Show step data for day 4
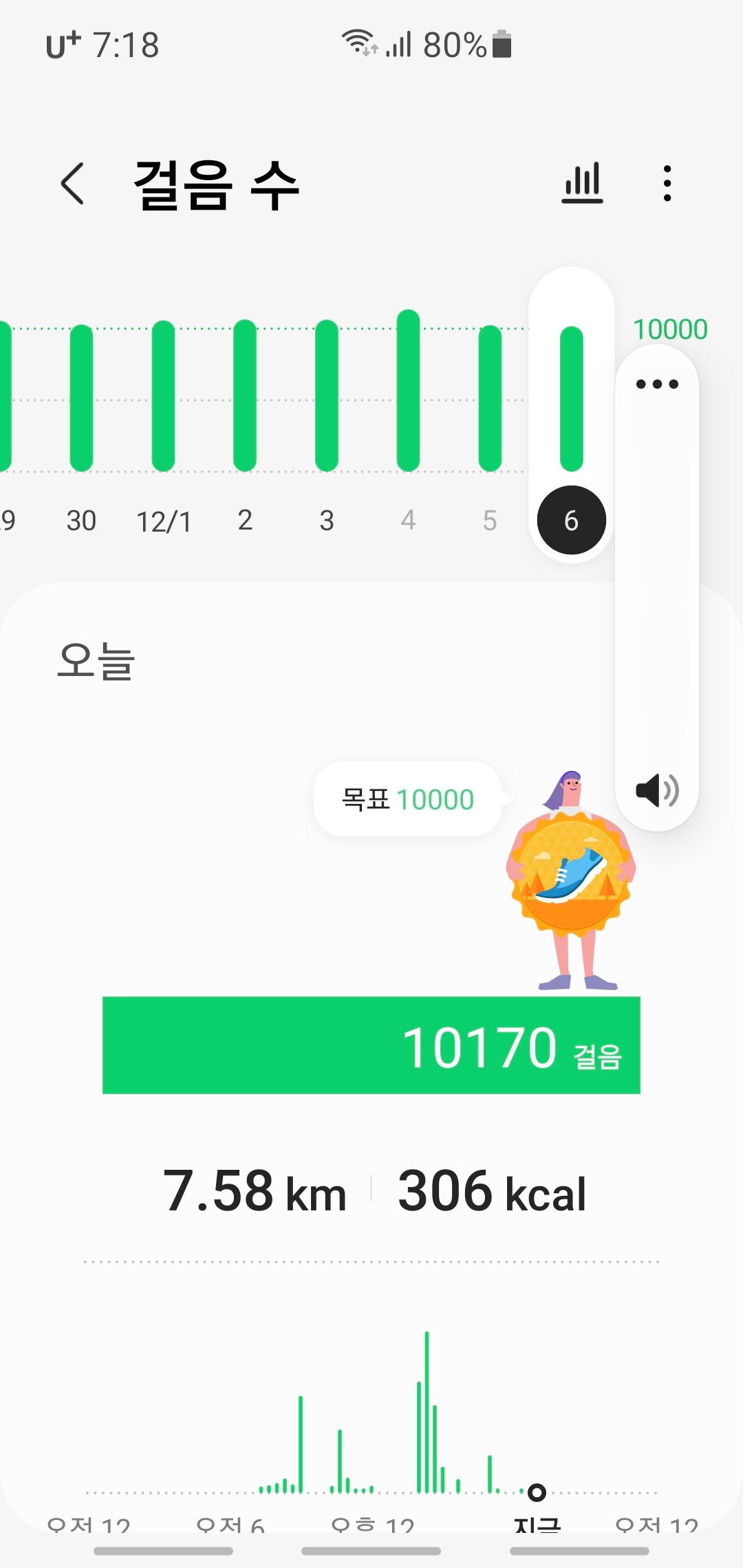The image size is (743, 1568). coord(408,392)
